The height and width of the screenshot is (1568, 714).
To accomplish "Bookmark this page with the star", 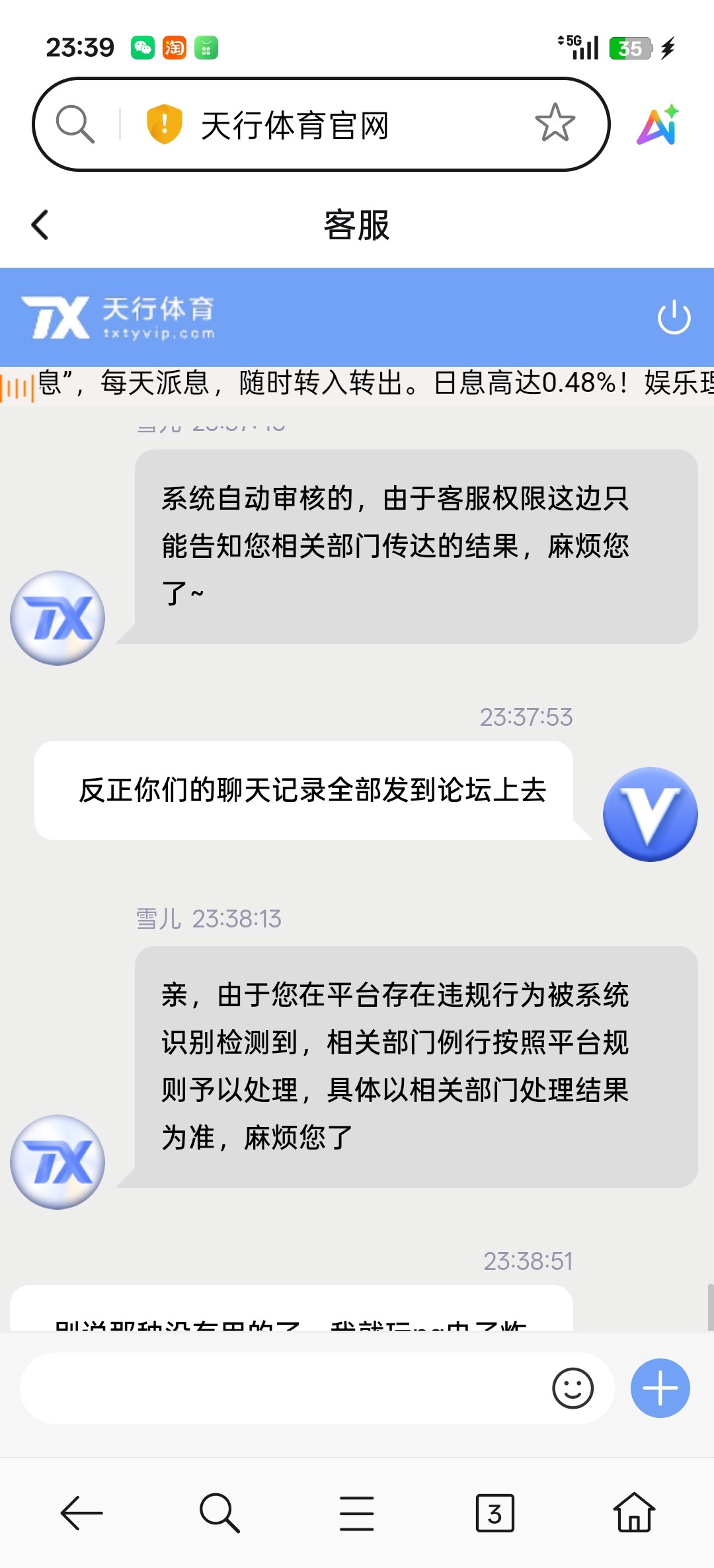I will [x=555, y=123].
